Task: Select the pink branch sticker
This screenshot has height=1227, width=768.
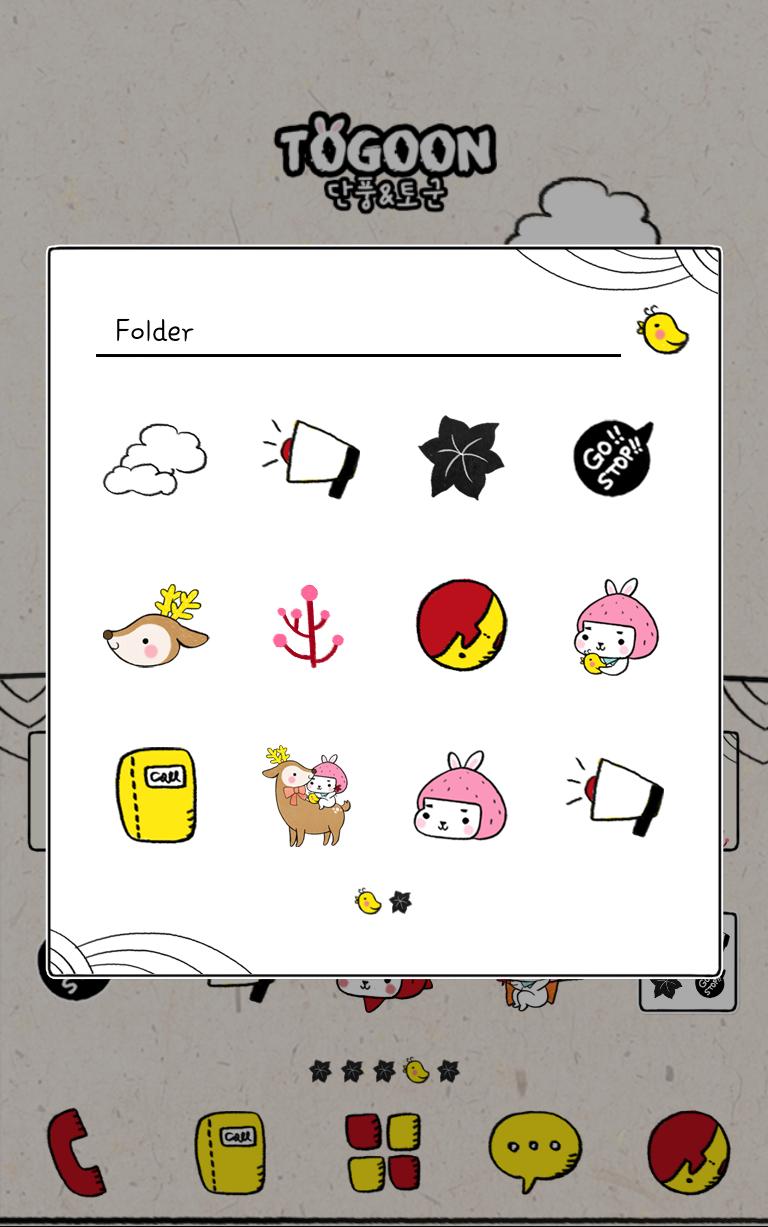Action: pyautogui.click(x=308, y=625)
